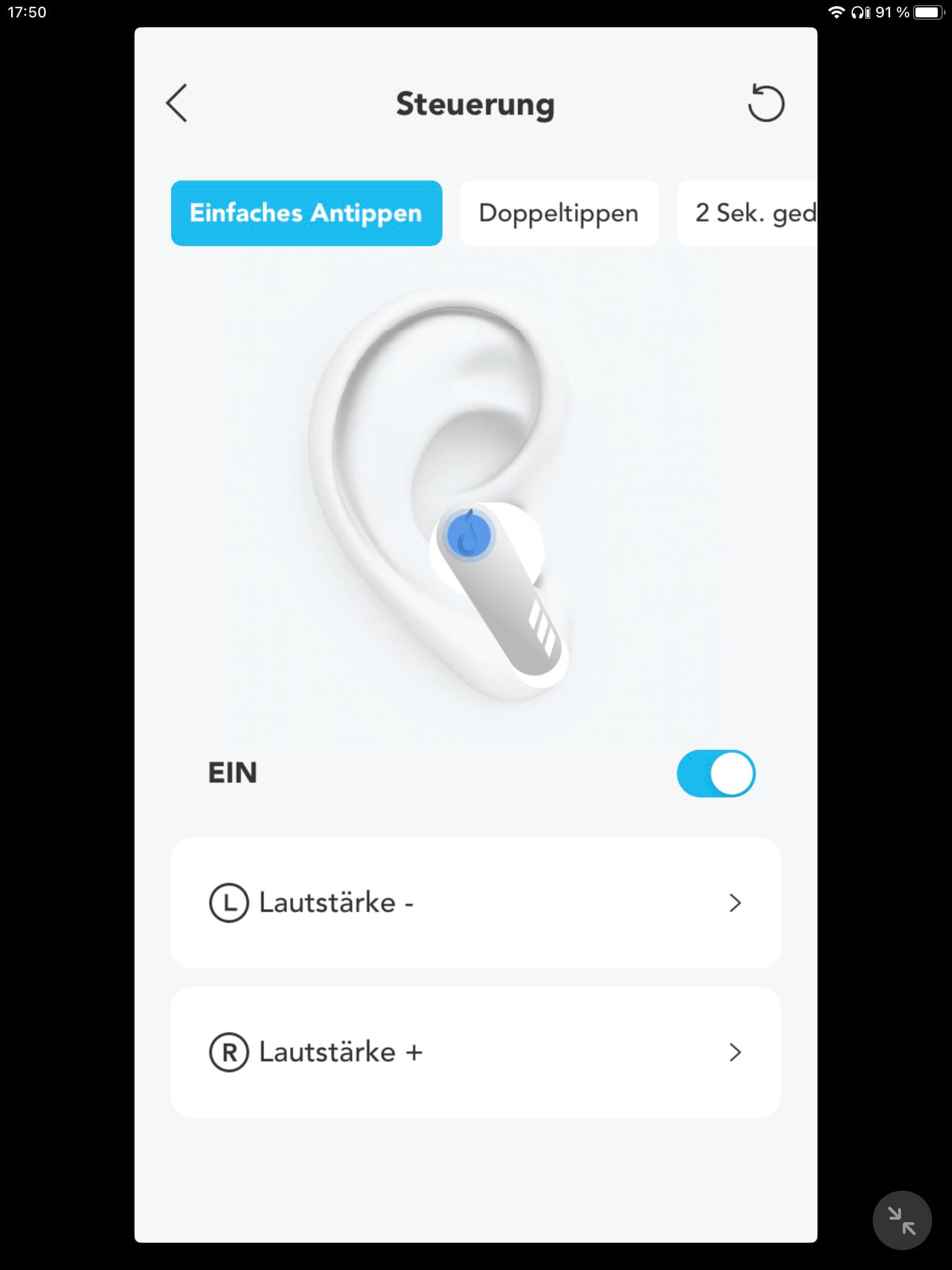Open right earbud Lautstärke + setting

click(475, 1052)
